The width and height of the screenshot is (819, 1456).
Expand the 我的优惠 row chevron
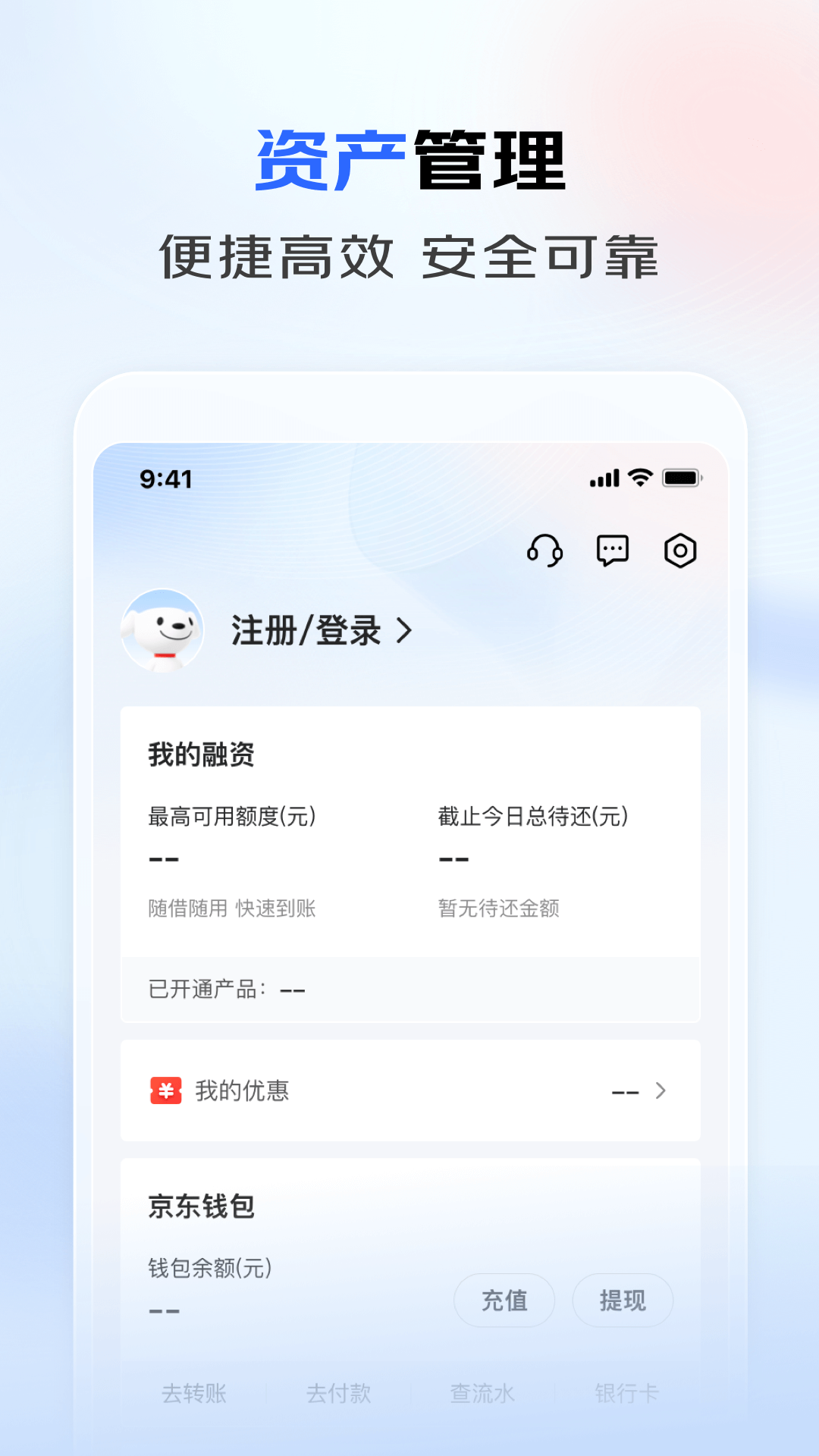pyautogui.click(x=661, y=1090)
